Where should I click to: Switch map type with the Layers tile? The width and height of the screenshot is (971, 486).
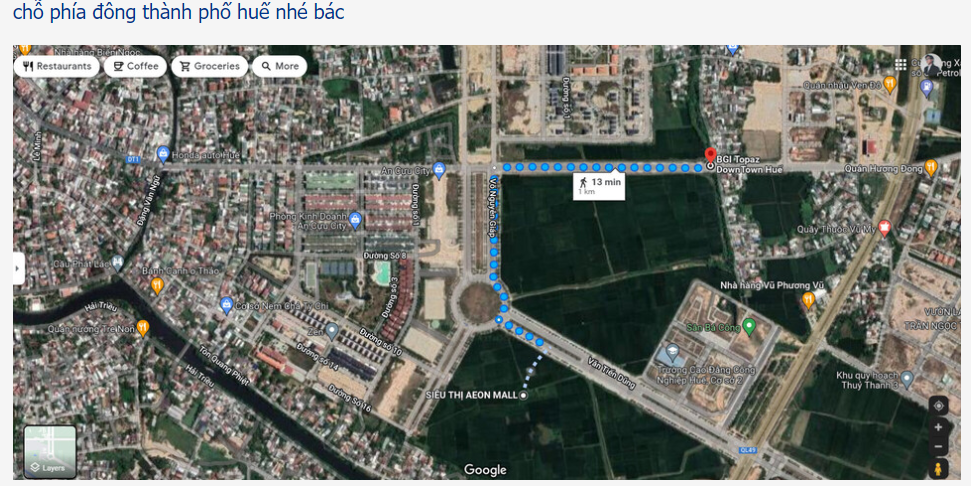49,451
